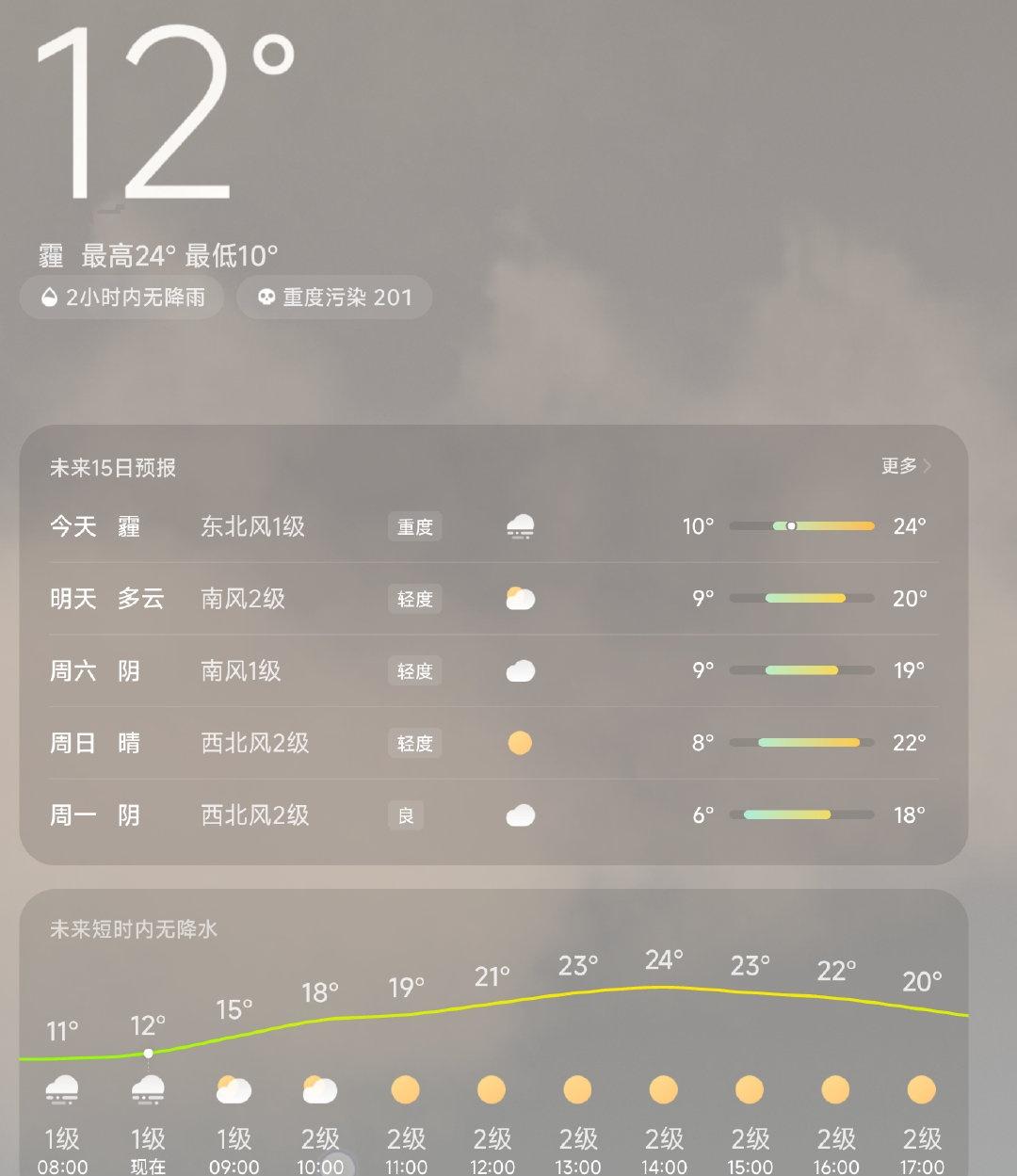Tap the sunny icon above 11:00
The height and width of the screenshot is (1176, 1017).
click(x=406, y=1090)
